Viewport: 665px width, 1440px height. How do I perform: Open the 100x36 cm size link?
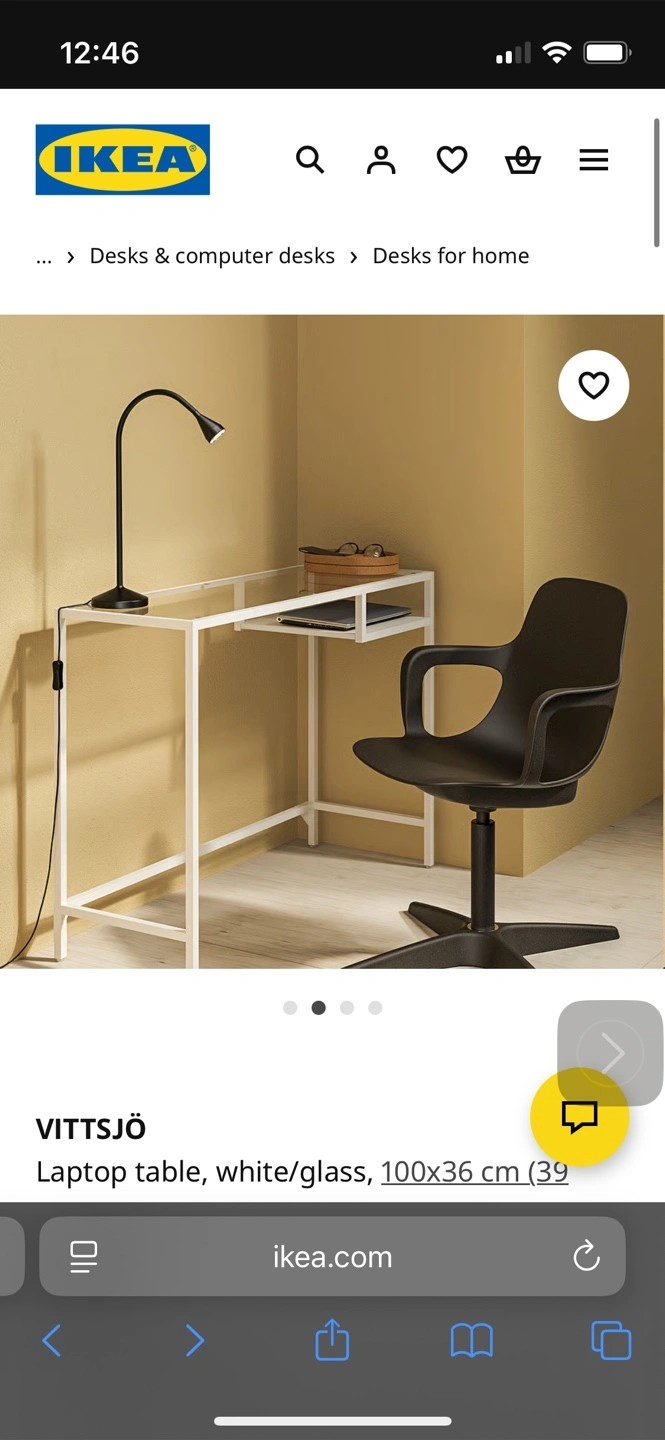tap(474, 1171)
